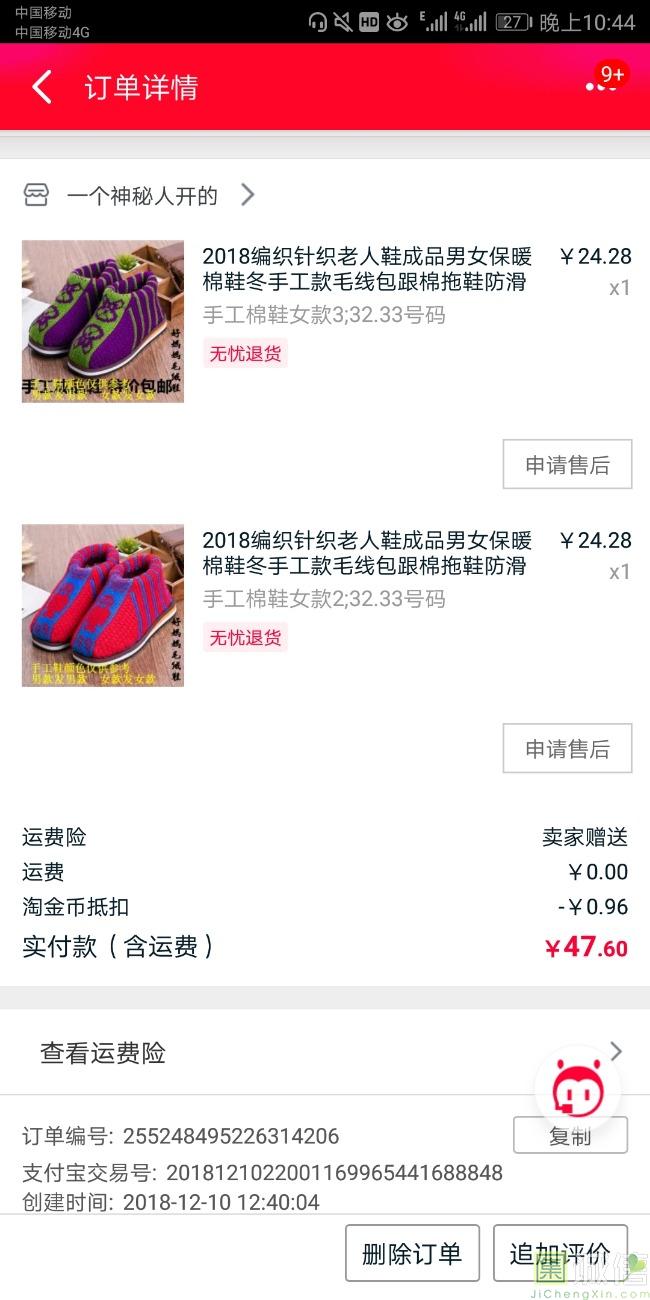Copy the order number

(570, 1136)
